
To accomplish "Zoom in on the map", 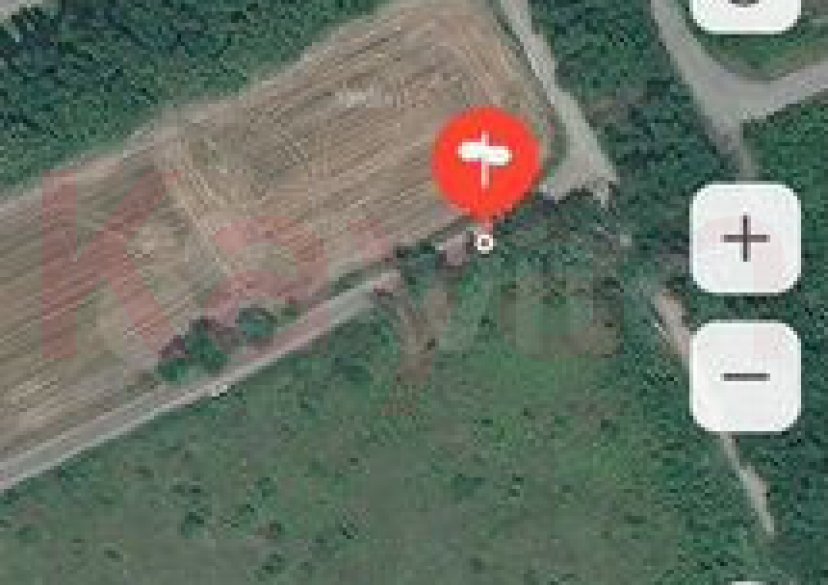I will tap(745, 240).
